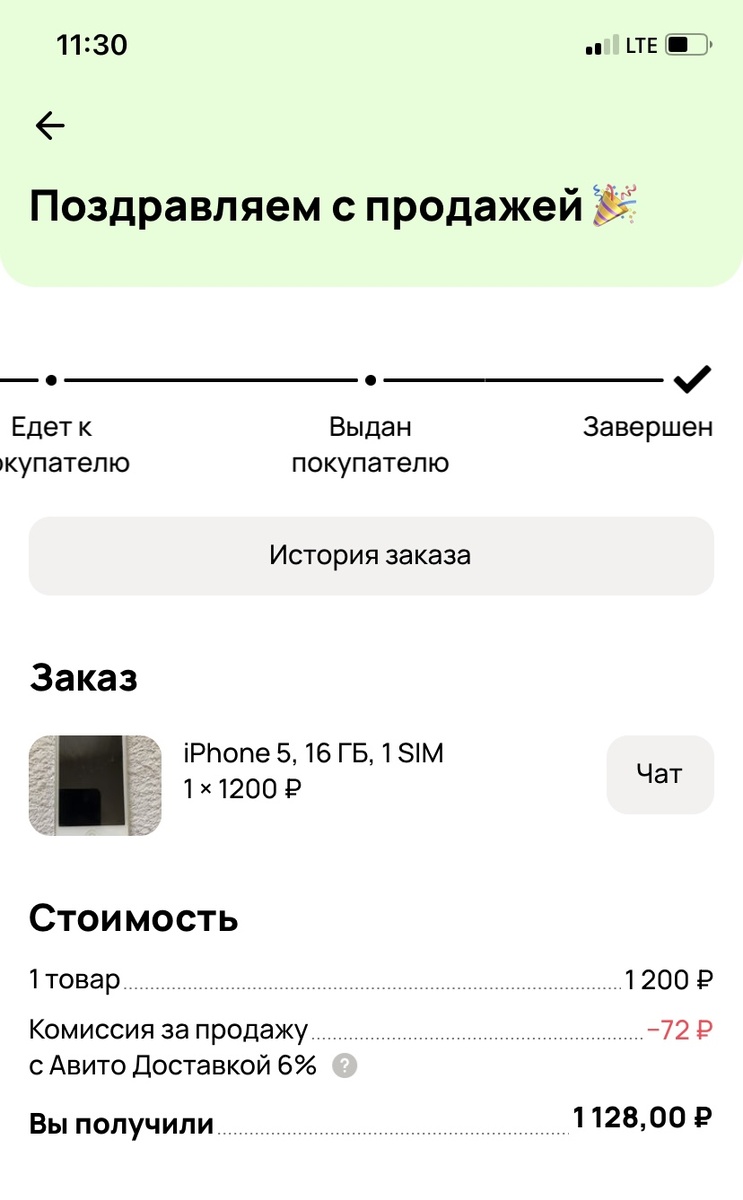Click the iPhone product thumbnail photo
Viewport: 743px width, 1200px height.
point(94,785)
